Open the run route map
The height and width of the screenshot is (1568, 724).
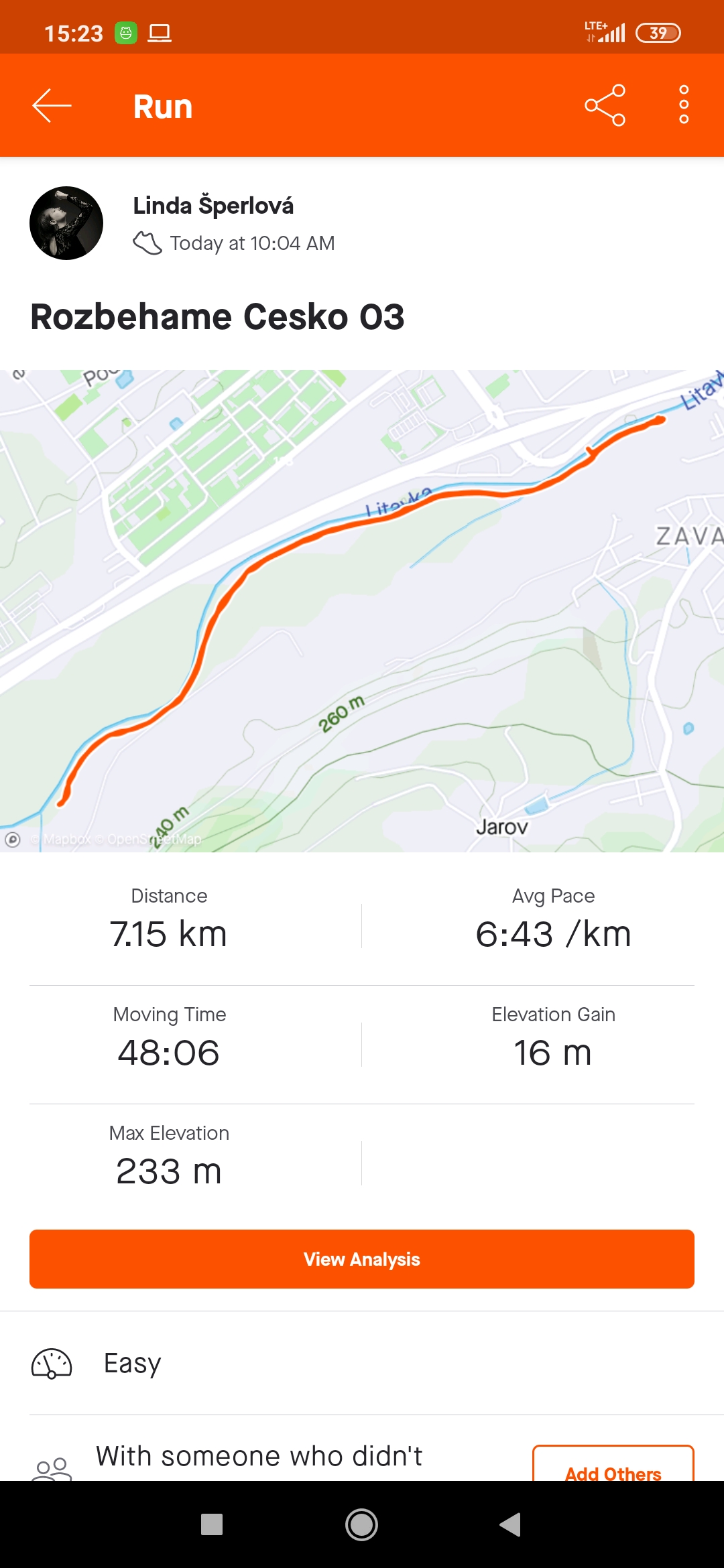(x=362, y=611)
